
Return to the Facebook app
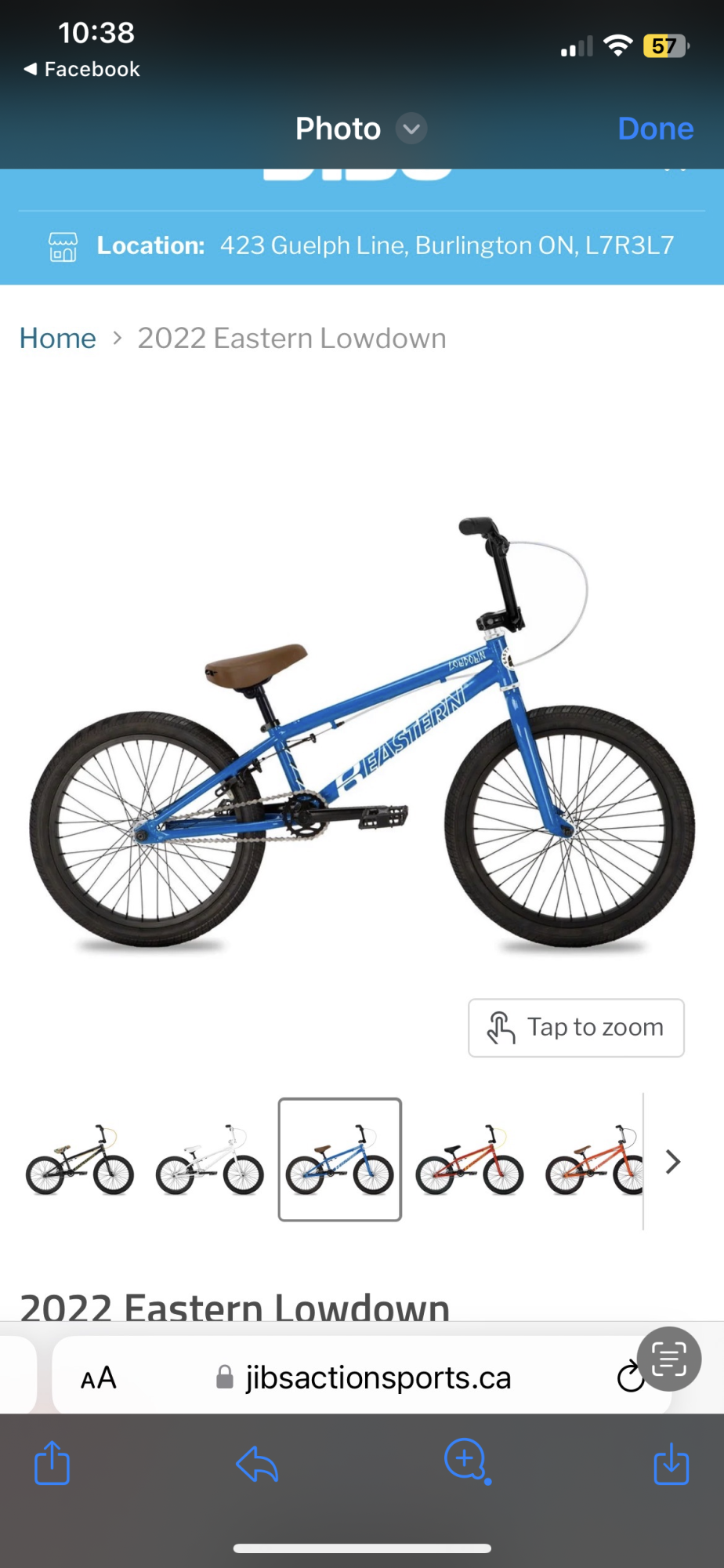[x=82, y=69]
